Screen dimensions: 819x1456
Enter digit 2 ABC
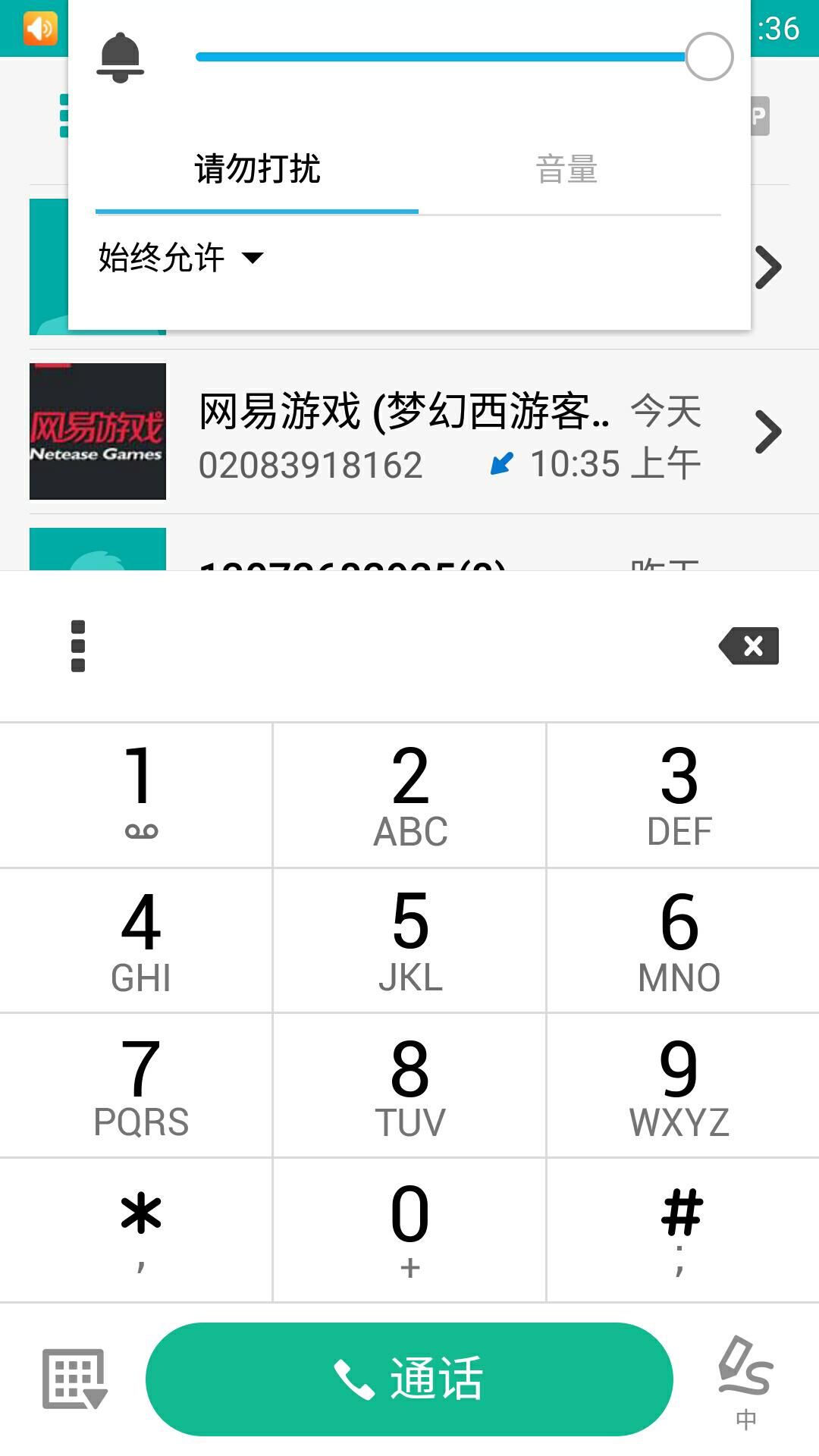tap(410, 792)
